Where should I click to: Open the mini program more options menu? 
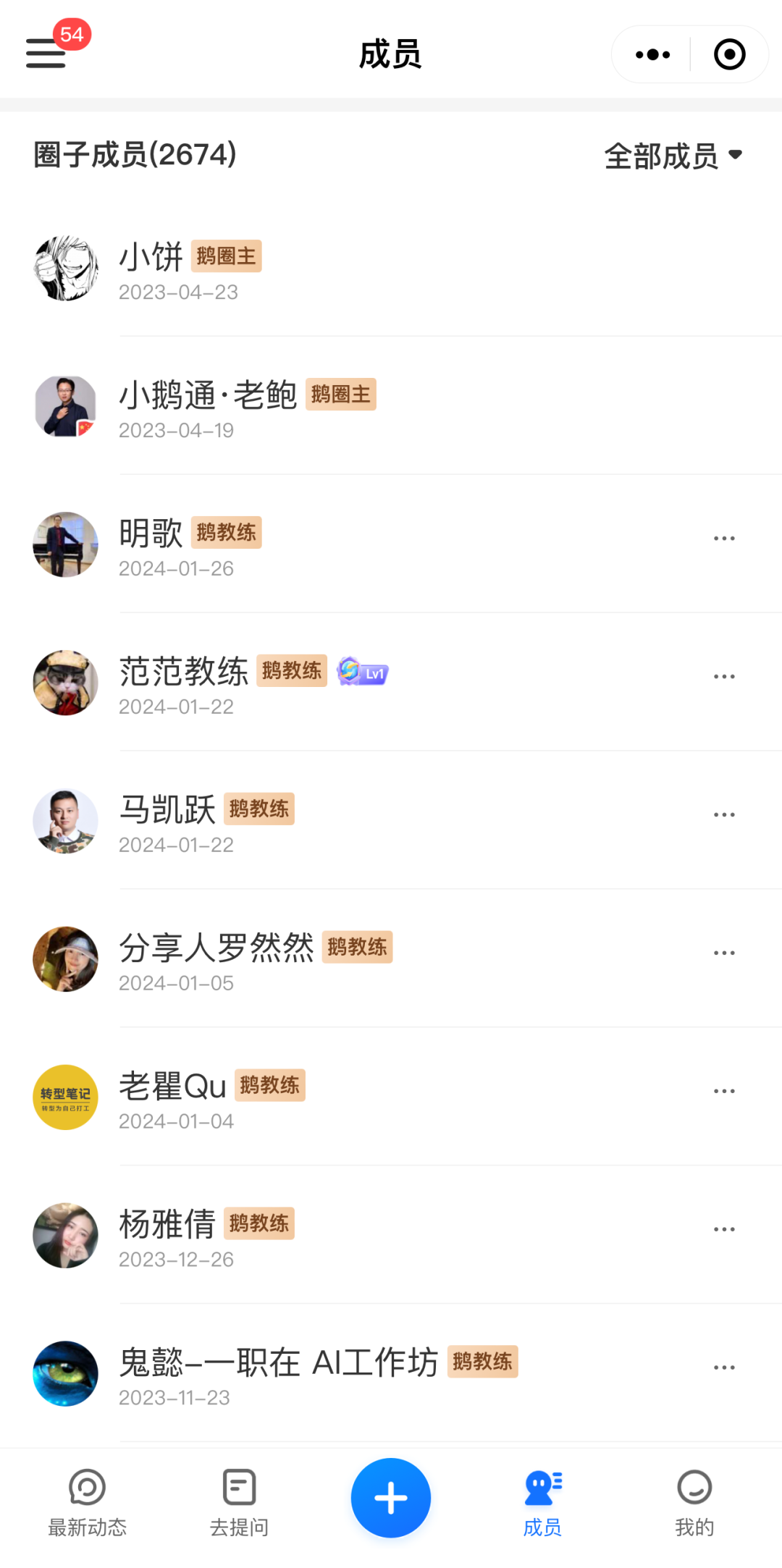pos(652,54)
